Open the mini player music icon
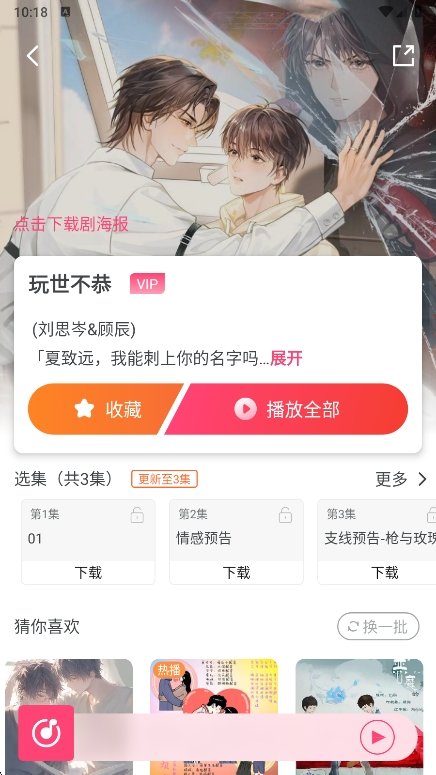Screen dimensions: 436x775 click(46, 733)
